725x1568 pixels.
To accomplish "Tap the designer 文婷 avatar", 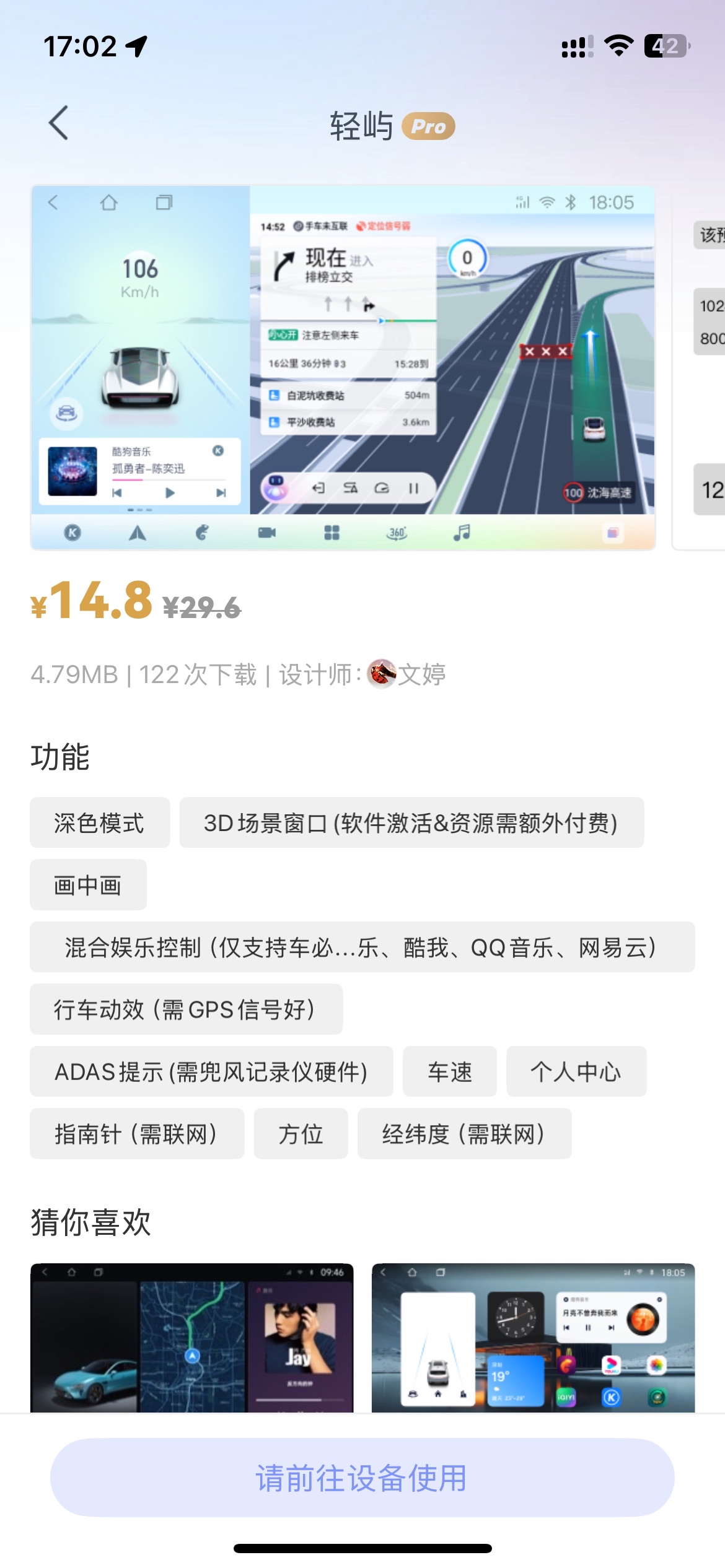I will click(381, 674).
